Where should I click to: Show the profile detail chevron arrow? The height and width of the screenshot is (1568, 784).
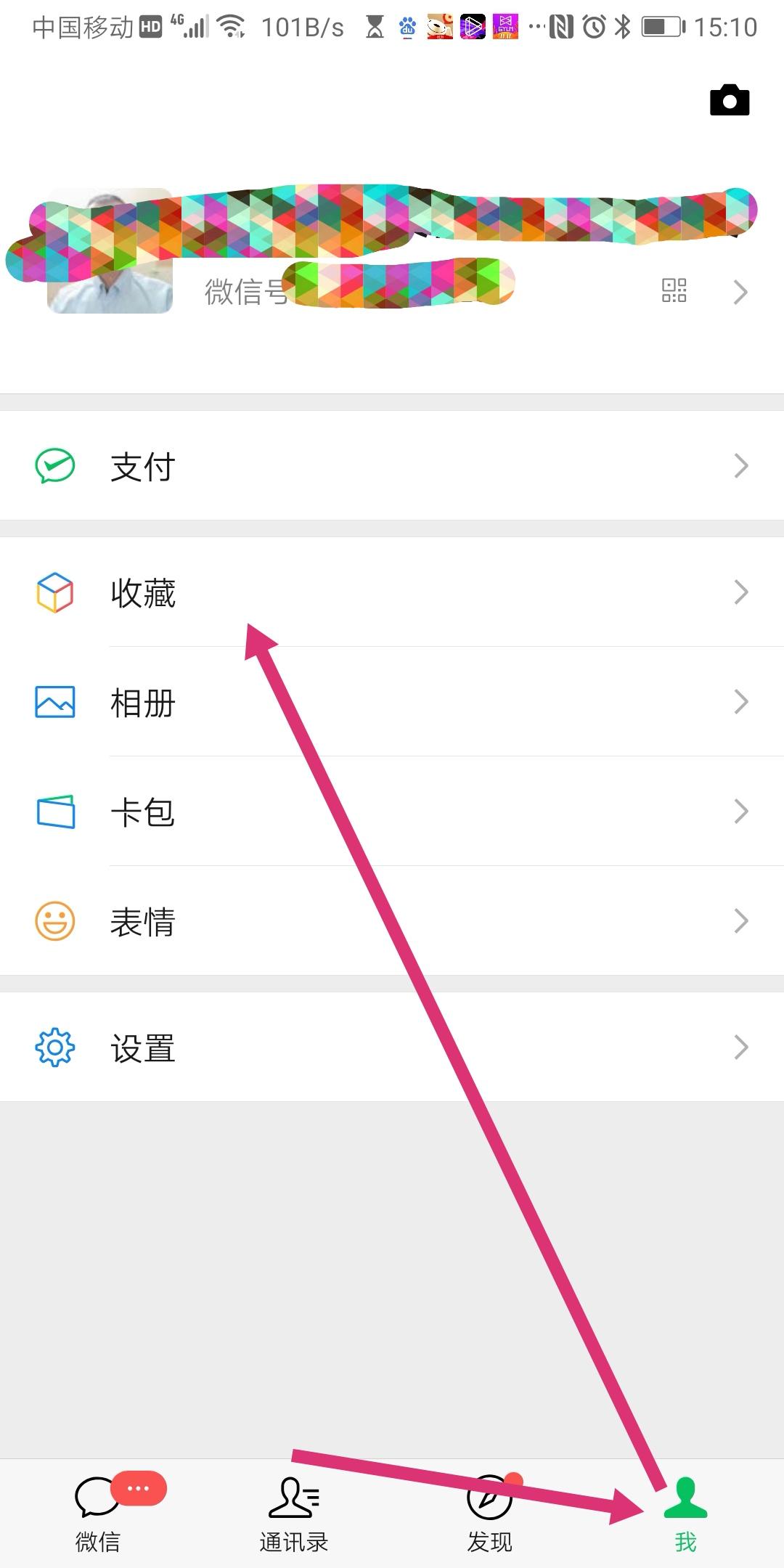(740, 291)
